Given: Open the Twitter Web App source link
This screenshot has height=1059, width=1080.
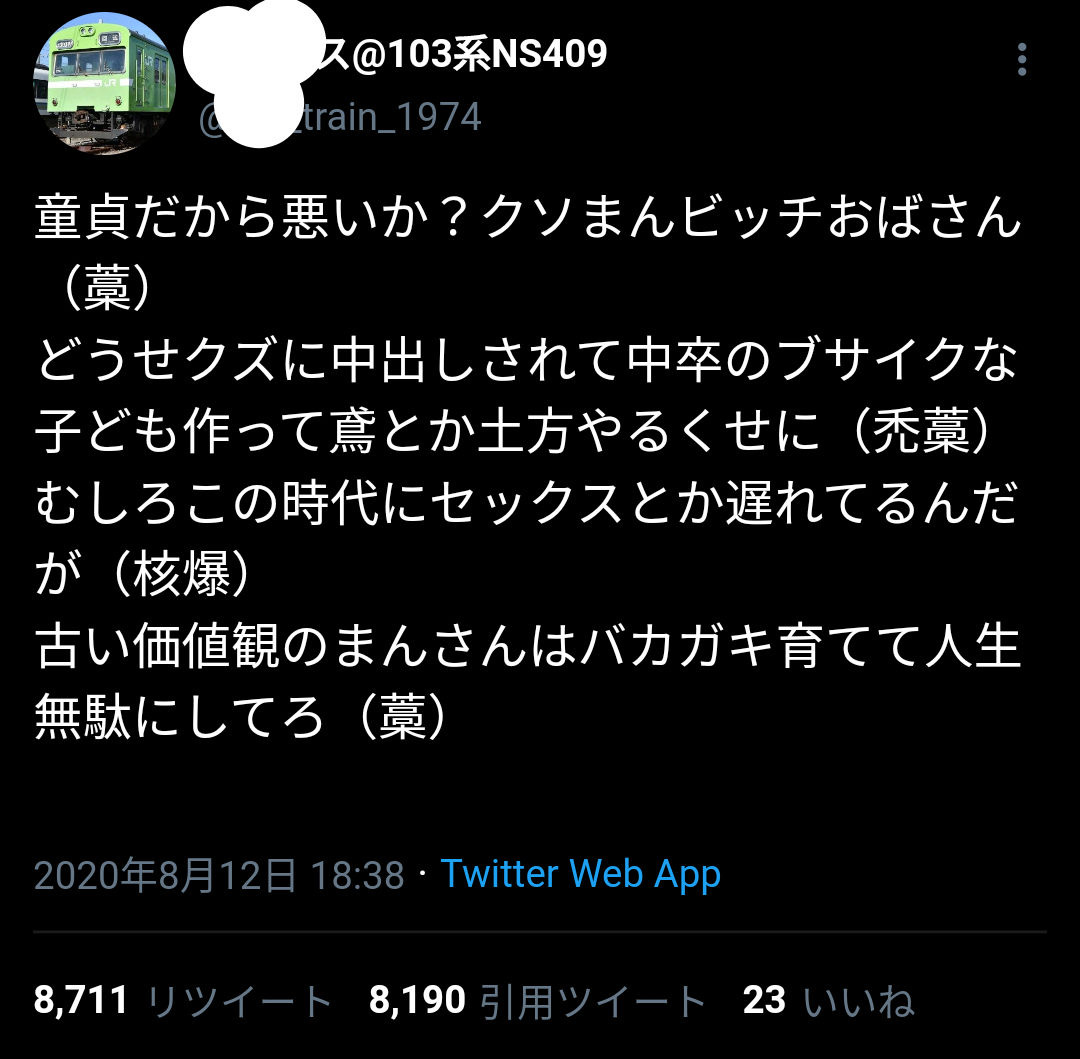Looking at the screenshot, I should pos(581,874).
